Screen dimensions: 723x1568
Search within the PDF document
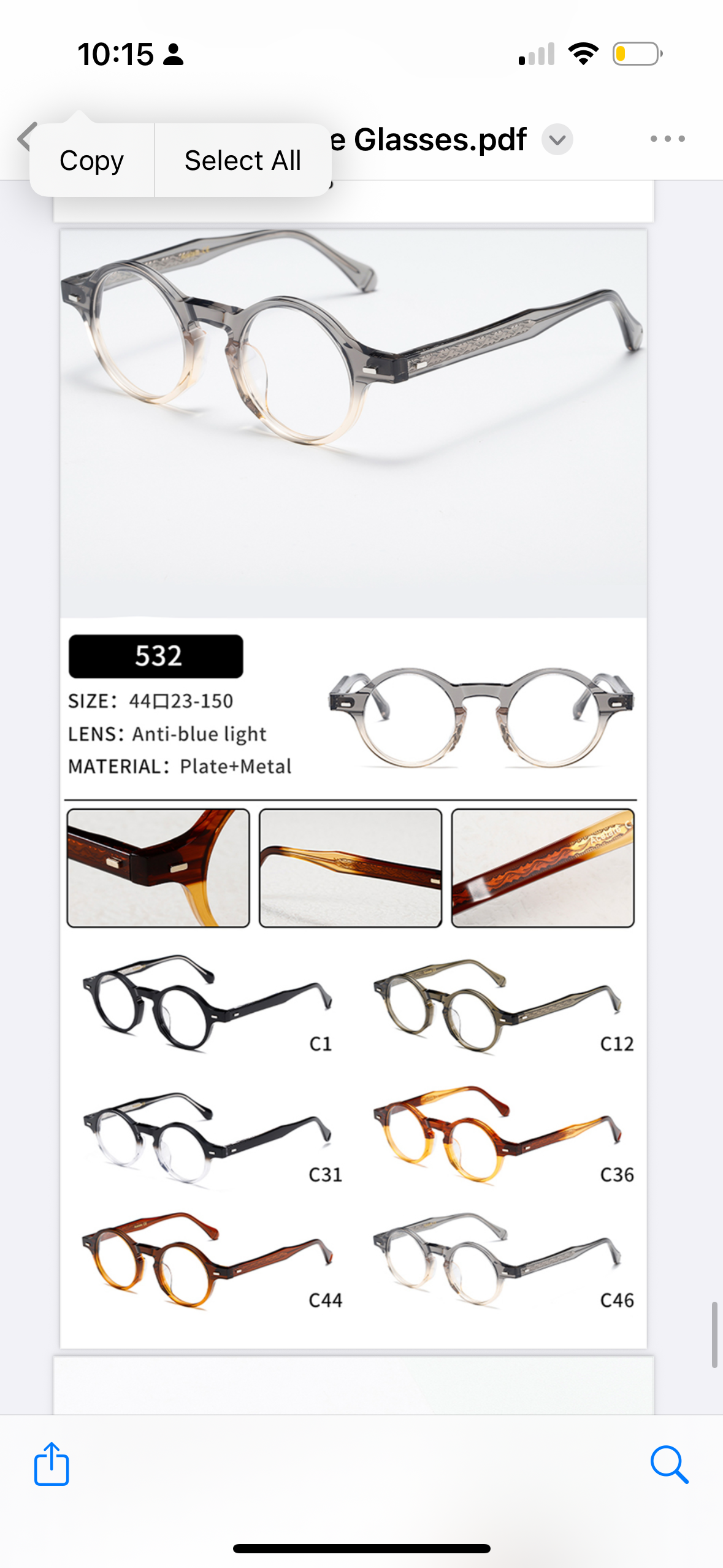point(669,1464)
